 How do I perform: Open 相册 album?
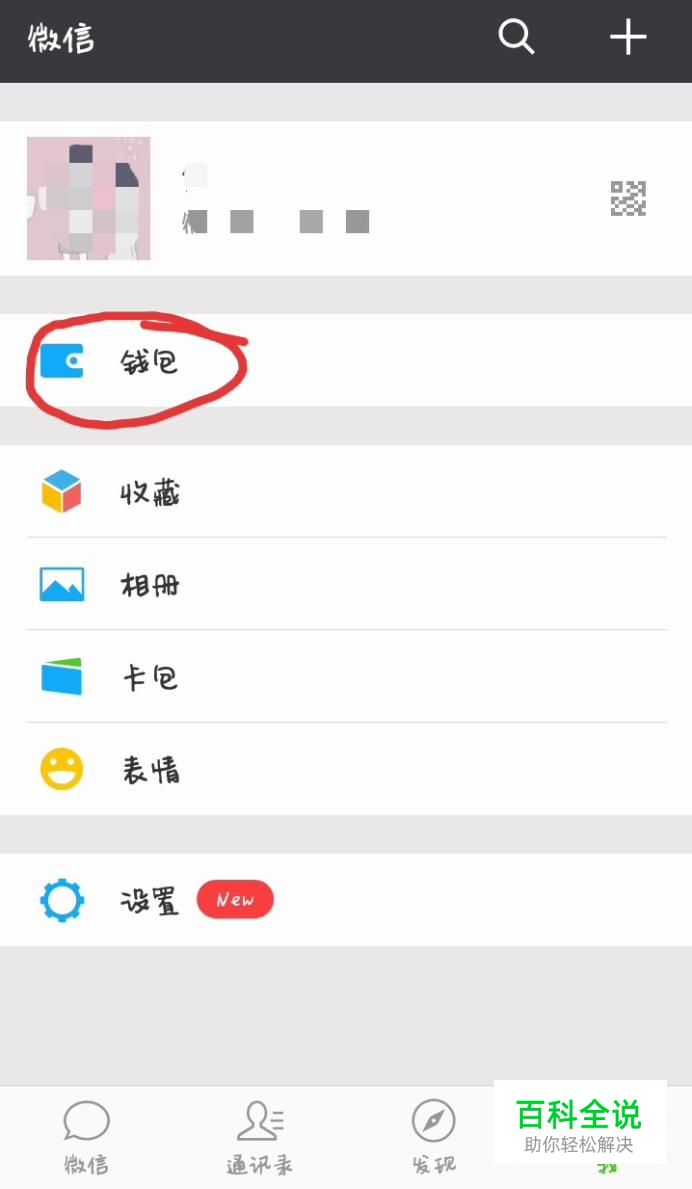[x=346, y=584]
